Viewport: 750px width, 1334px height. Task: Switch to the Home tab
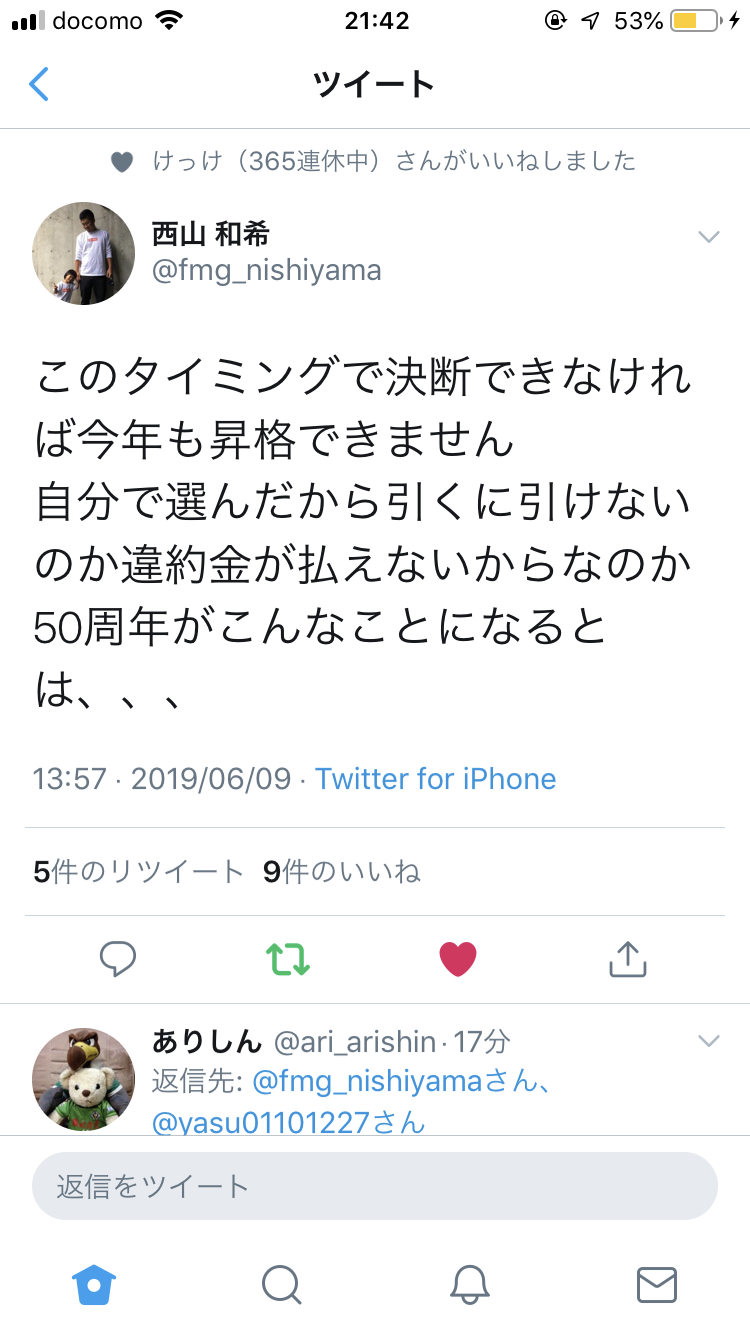point(95,1284)
